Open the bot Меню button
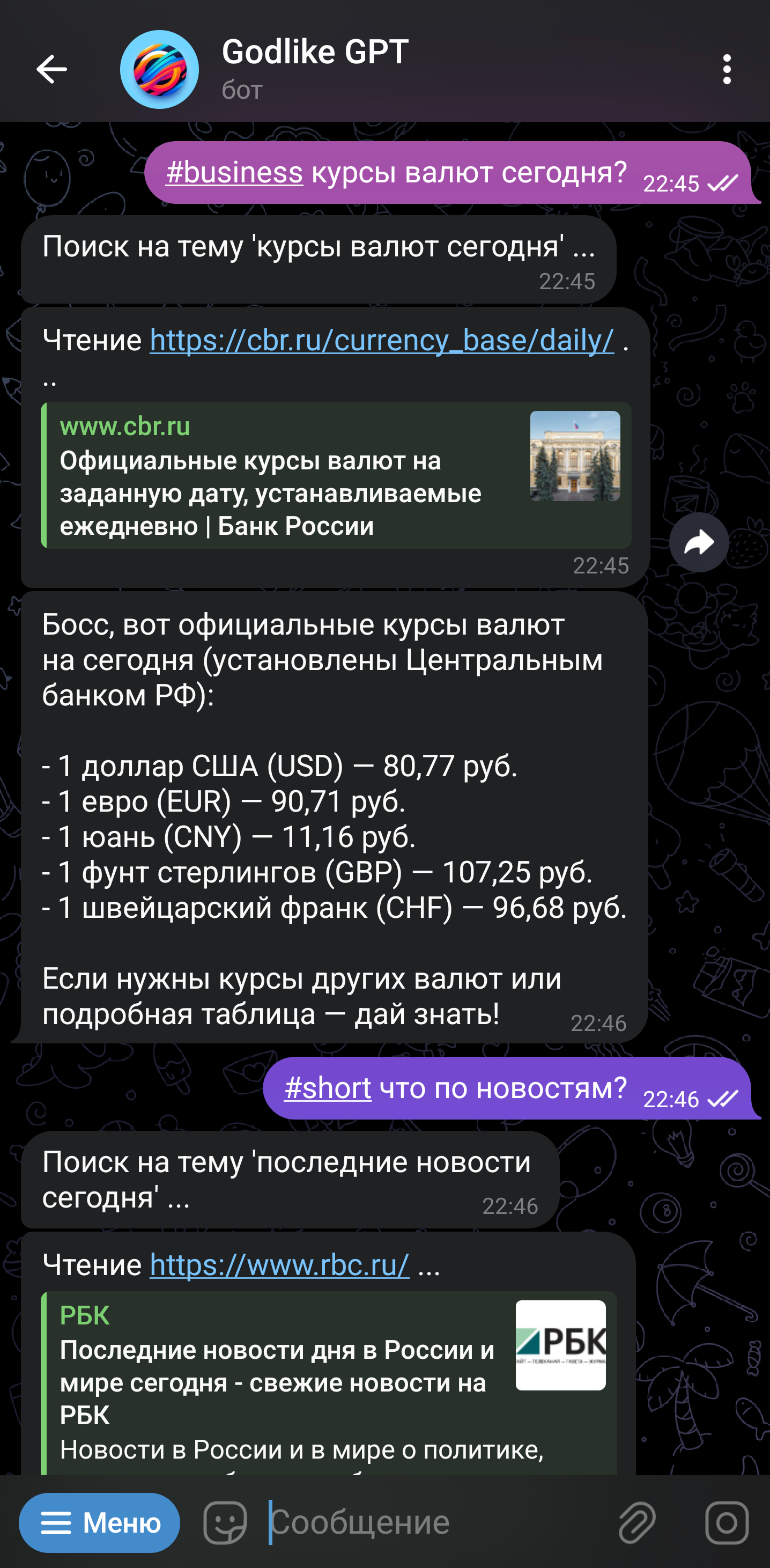Image resolution: width=770 pixels, height=1568 pixels. pyautogui.click(x=99, y=1522)
